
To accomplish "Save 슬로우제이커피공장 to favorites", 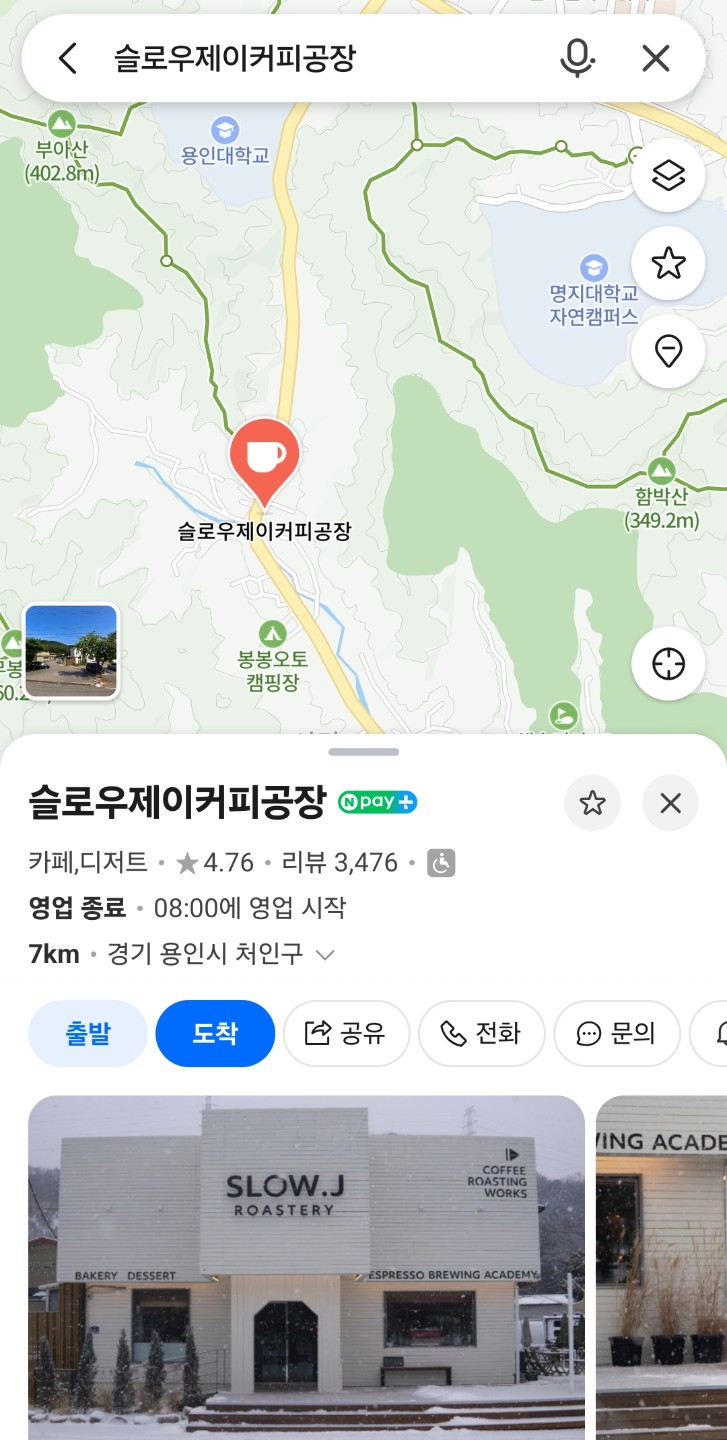I will click(x=593, y=803).
